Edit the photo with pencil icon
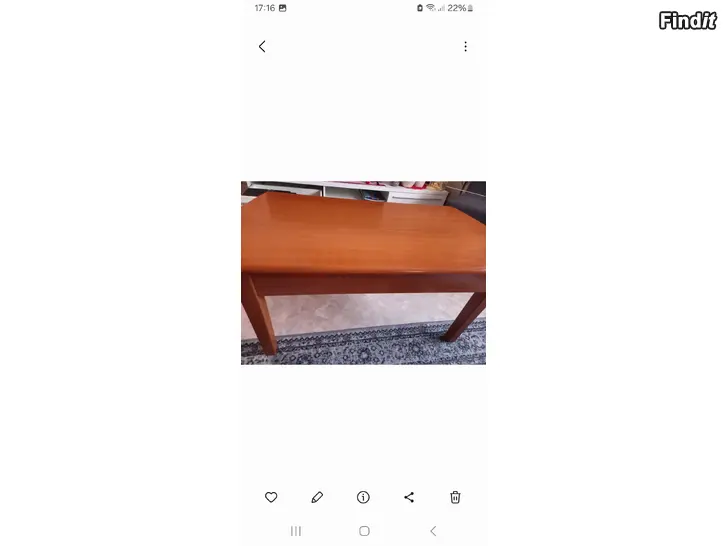The height and width of the screenshot is (546, 728). pyautogui.click(x=317, y=497)
